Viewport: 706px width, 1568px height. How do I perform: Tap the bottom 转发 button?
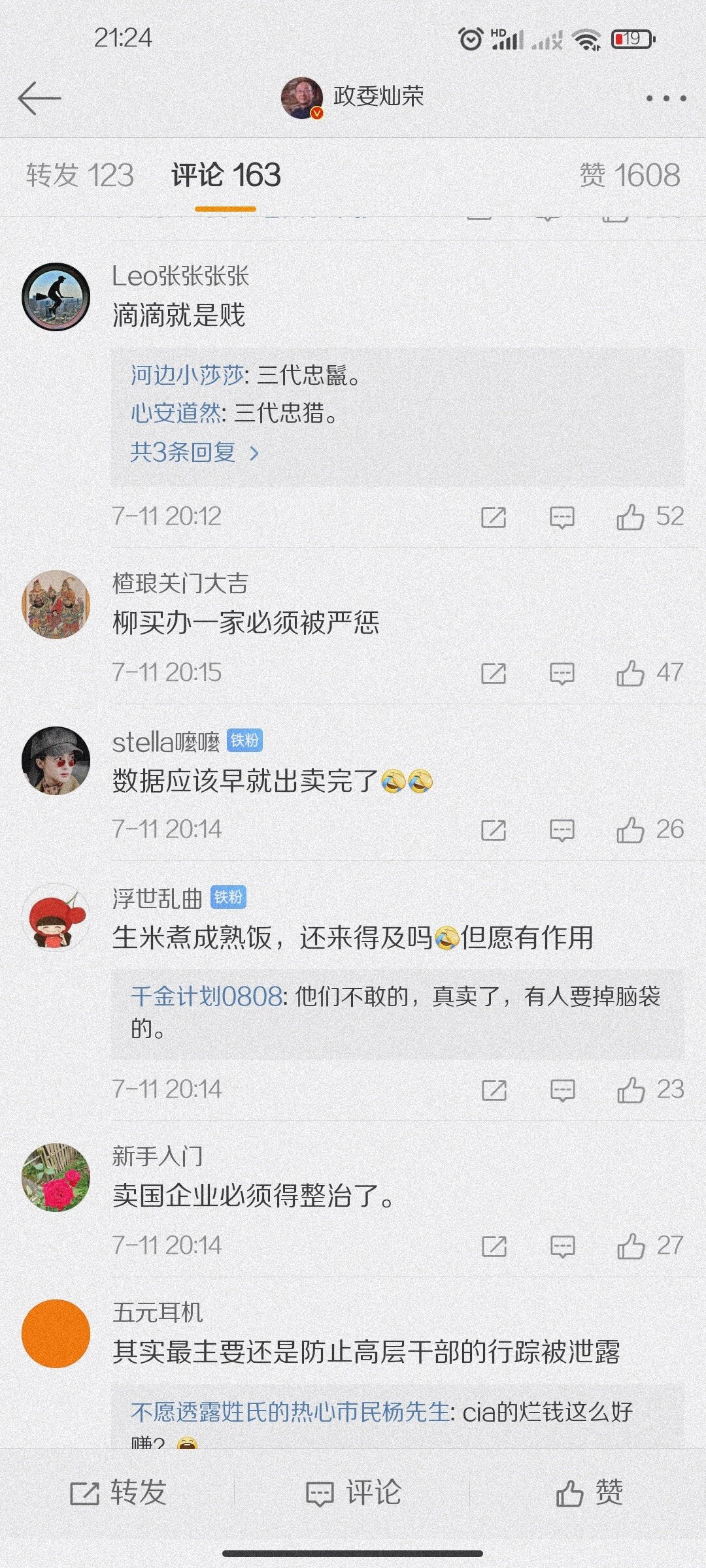pos(118,1493)
